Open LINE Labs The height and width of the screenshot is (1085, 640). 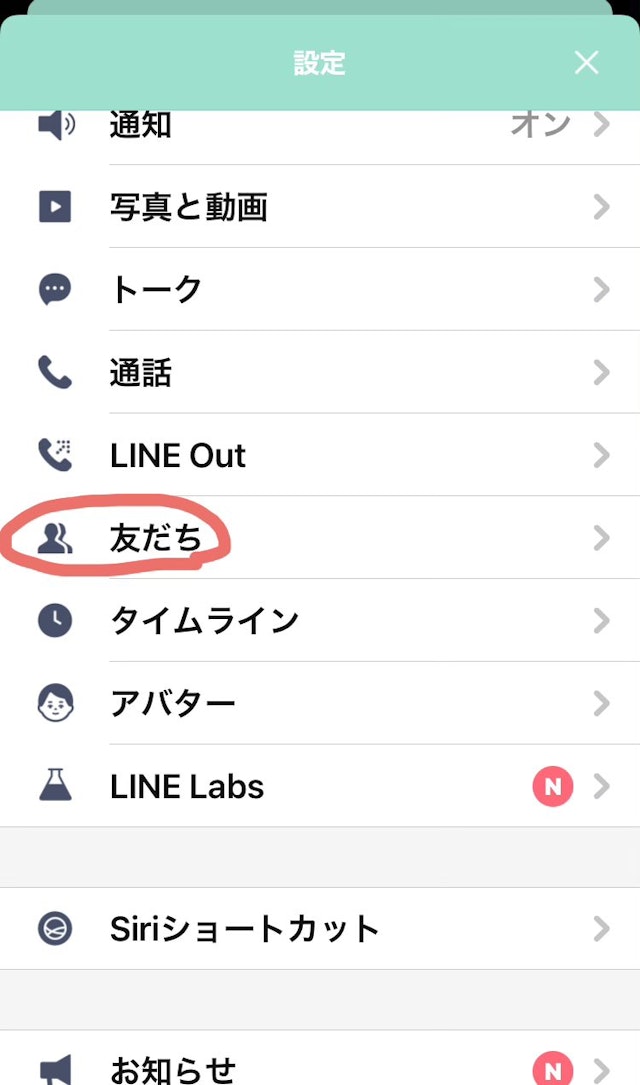pos(320,787)
